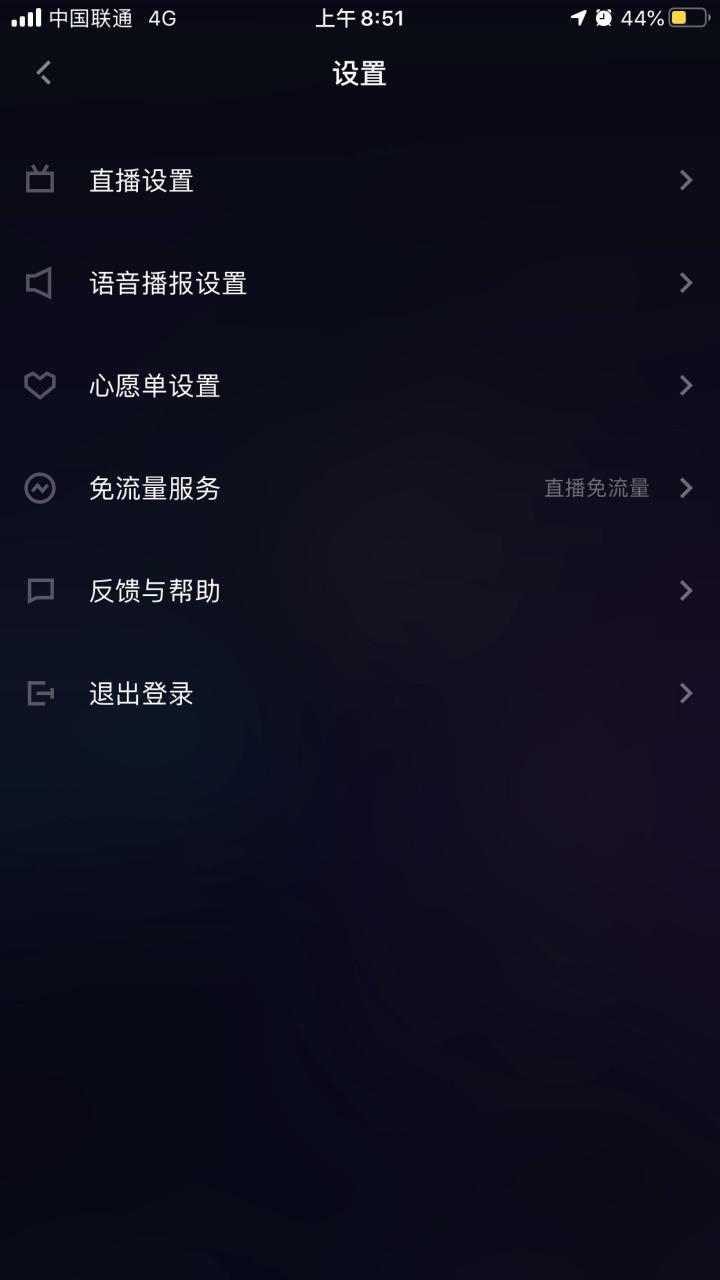720x1280 pixels.
Task: Tap 退出登录 to log out
Action: pyautogui.click(x=142, y=693)
